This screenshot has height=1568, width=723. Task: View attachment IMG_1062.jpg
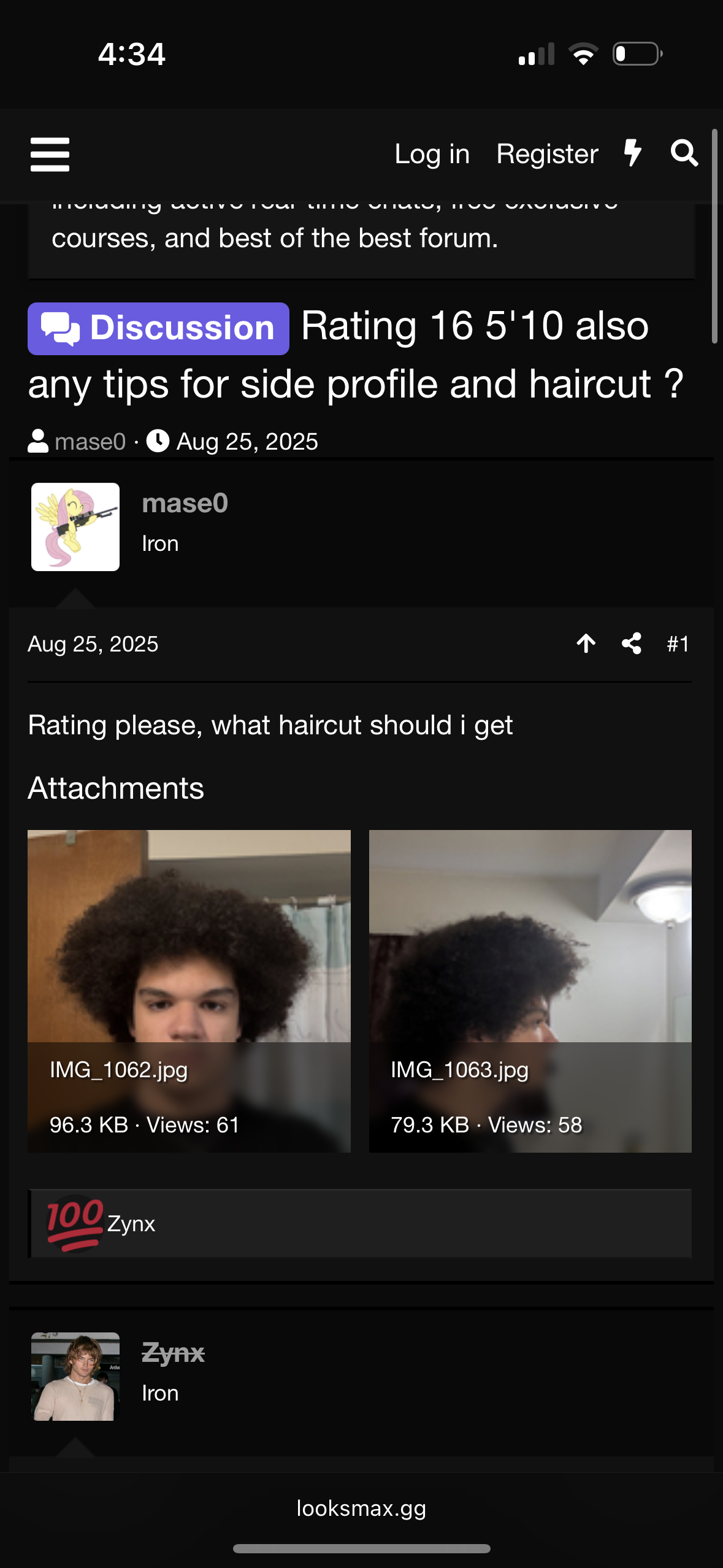[189, 990]
